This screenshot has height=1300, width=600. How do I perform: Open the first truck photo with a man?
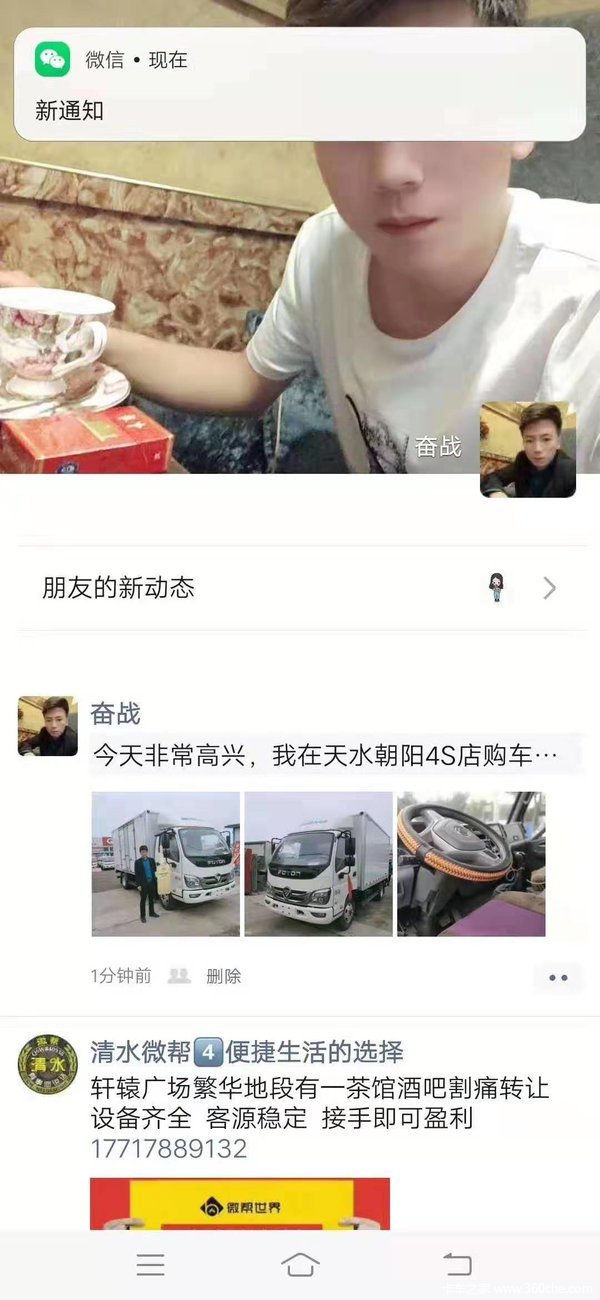pos(166,864)
